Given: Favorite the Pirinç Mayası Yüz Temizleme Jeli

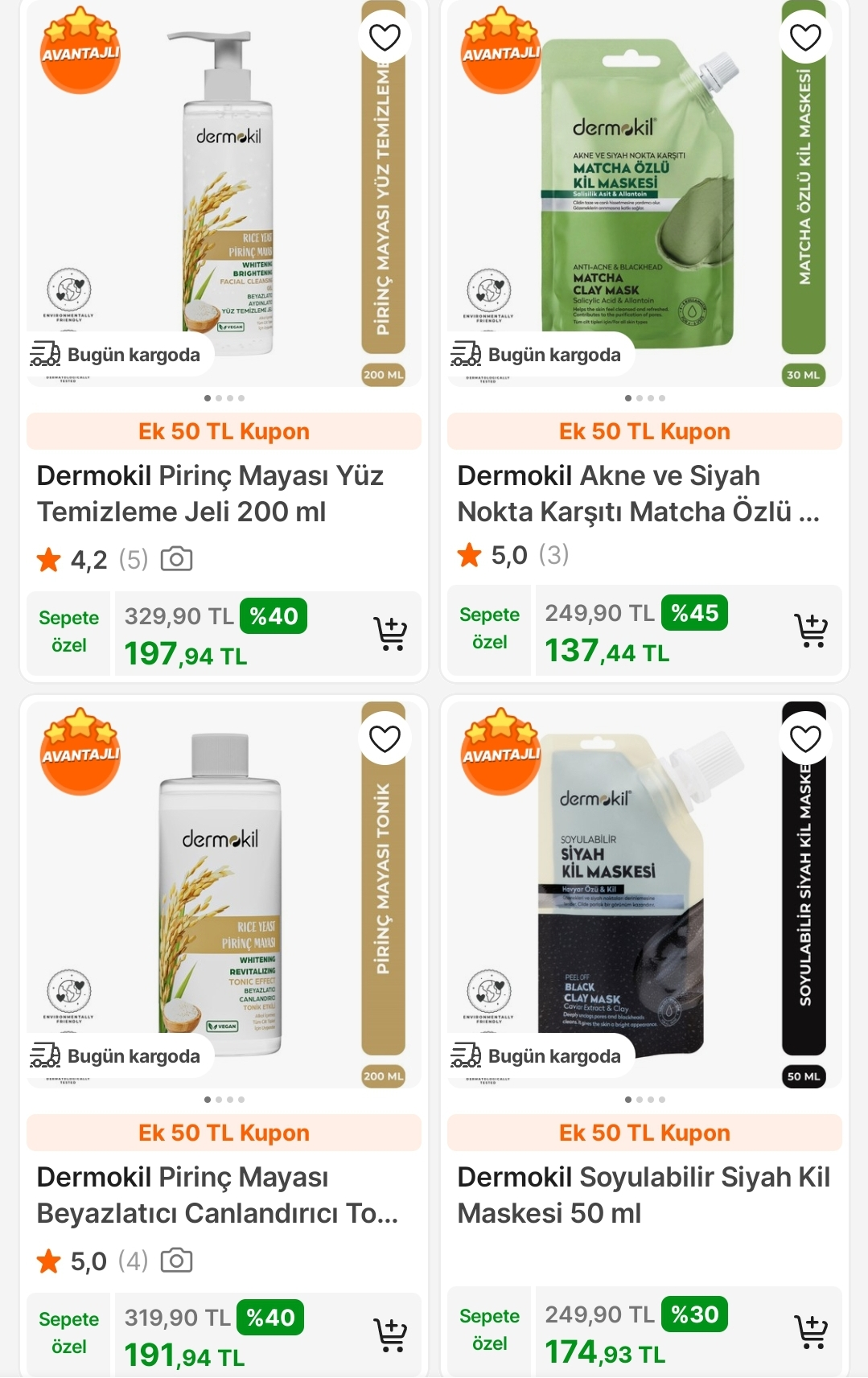Looking at the screenshot, I should 385,37.
